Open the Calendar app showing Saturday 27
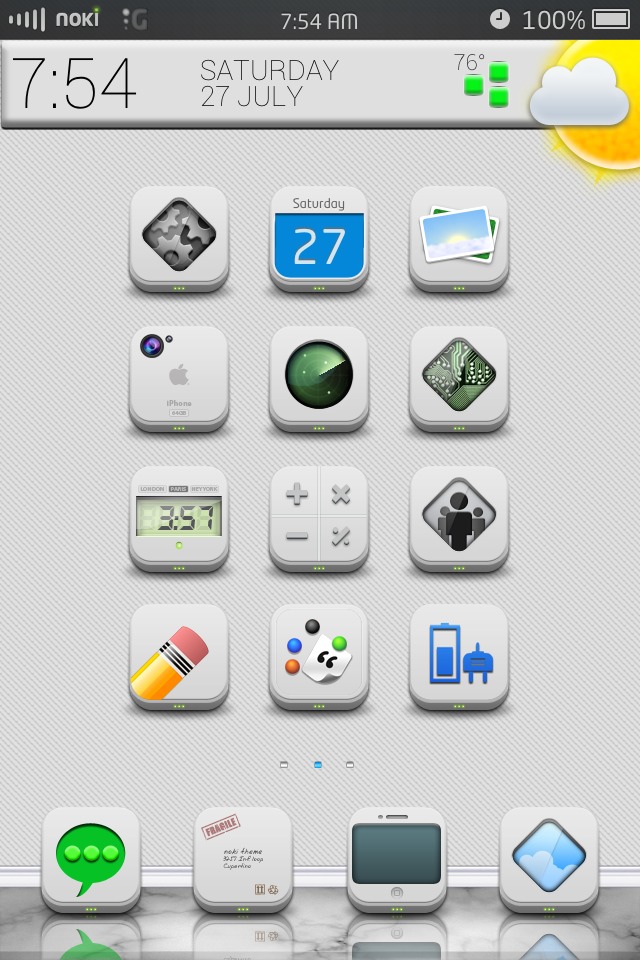640x960 pixels. [x=319, y=236]
